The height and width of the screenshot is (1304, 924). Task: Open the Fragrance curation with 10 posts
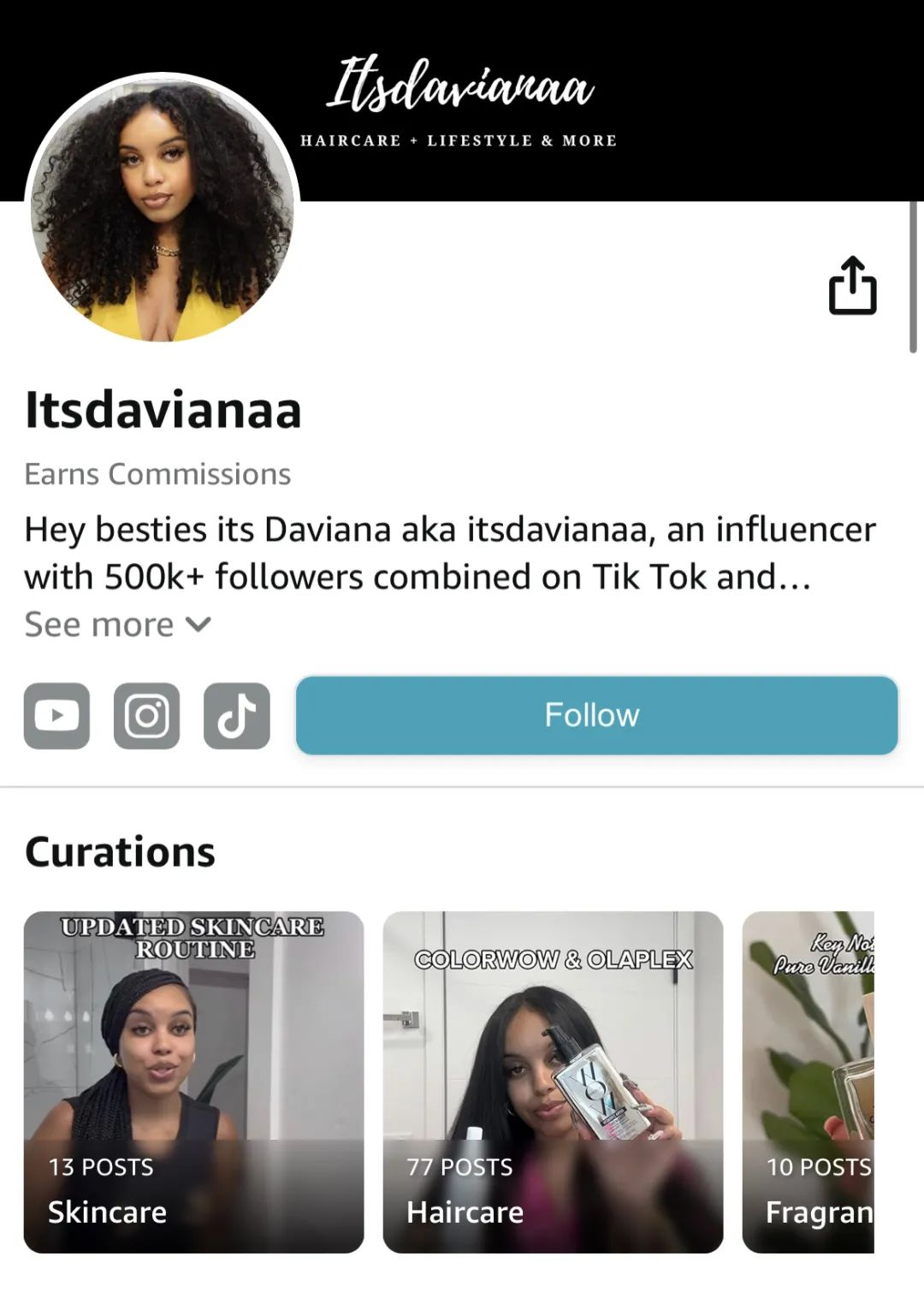pyautogui.click(x=808, y=1082)
